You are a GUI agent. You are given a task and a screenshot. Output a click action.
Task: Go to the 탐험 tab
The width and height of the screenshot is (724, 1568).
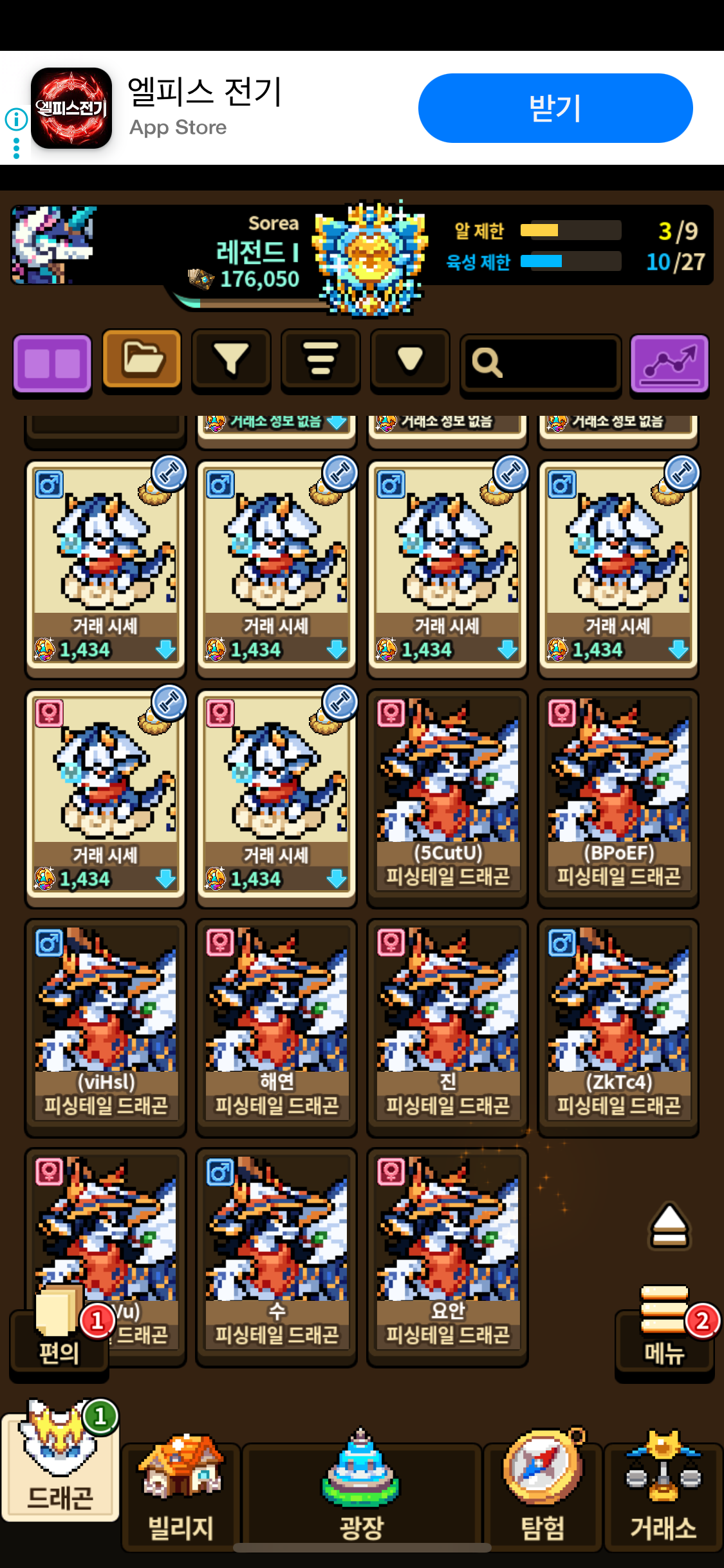[x=543, y=1493]
